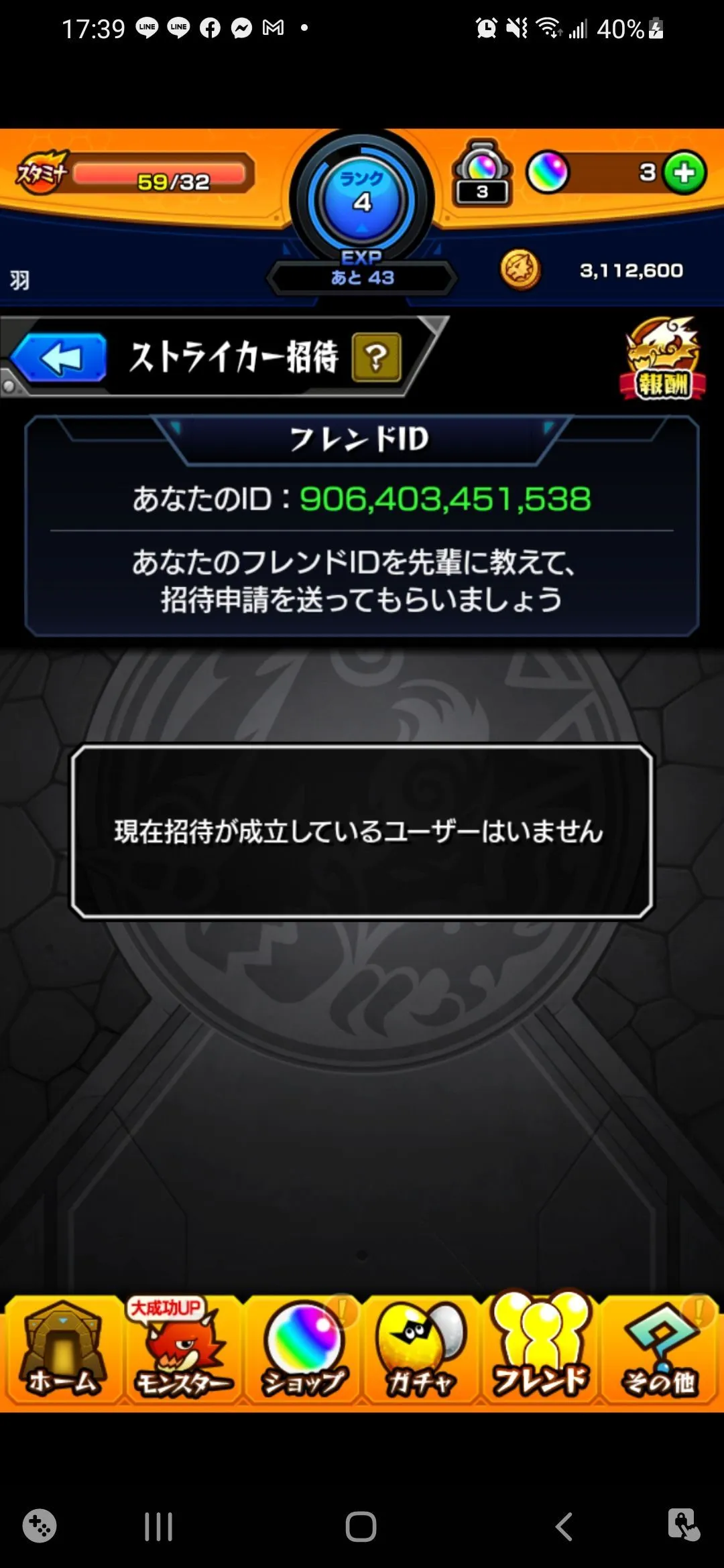Screen dimensions: 724x1568
Task: Switch to the モンスター tab
Action: click(x=182, y=1351)
